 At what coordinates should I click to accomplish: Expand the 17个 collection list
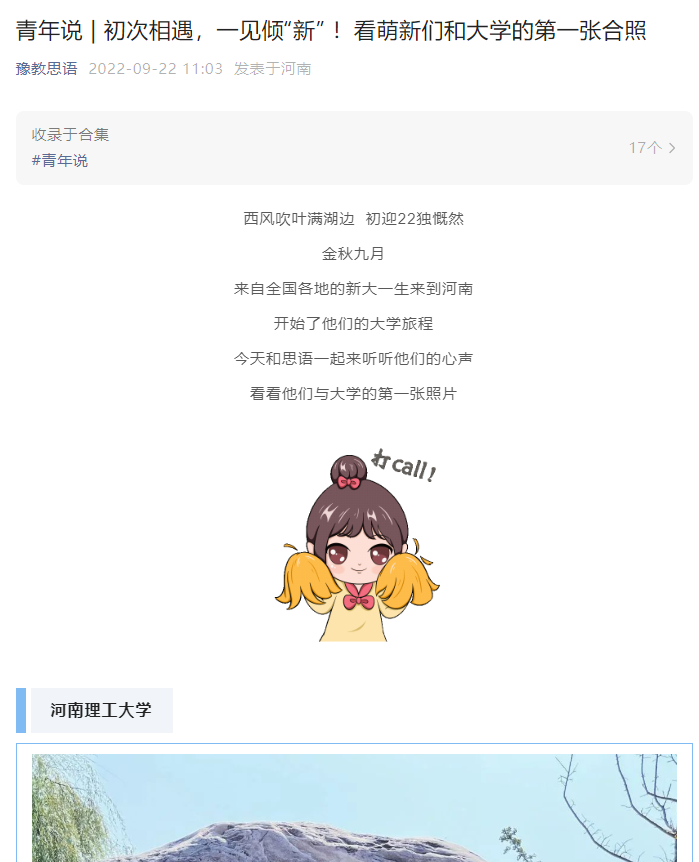(652, 148)
